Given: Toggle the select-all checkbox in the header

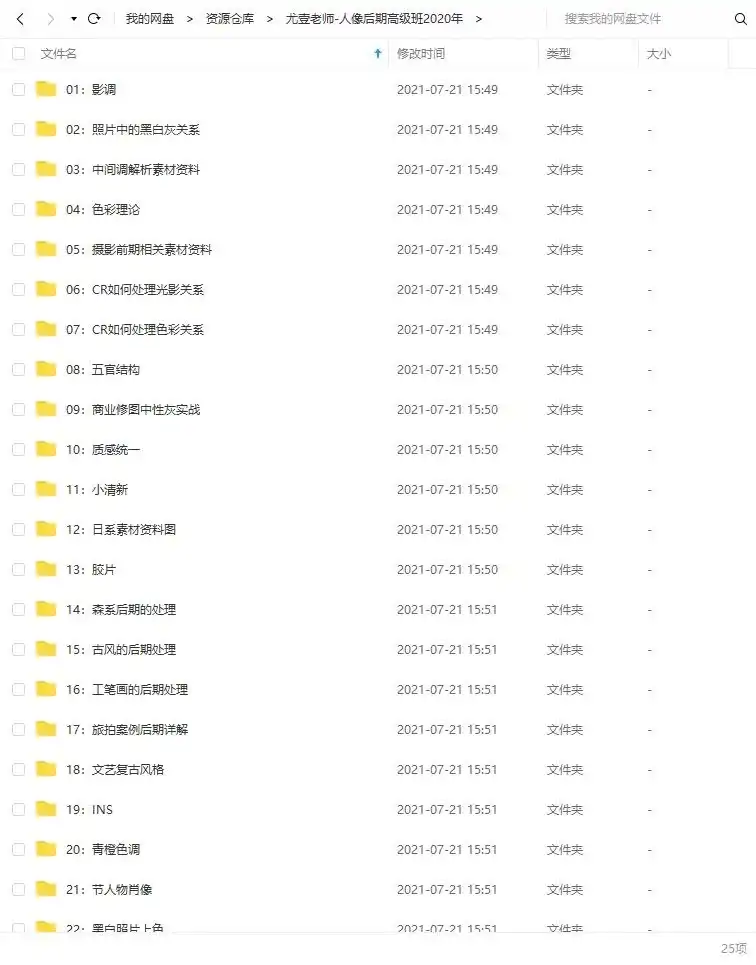Looking at the screenshot, I should click(x=17, y=53).
